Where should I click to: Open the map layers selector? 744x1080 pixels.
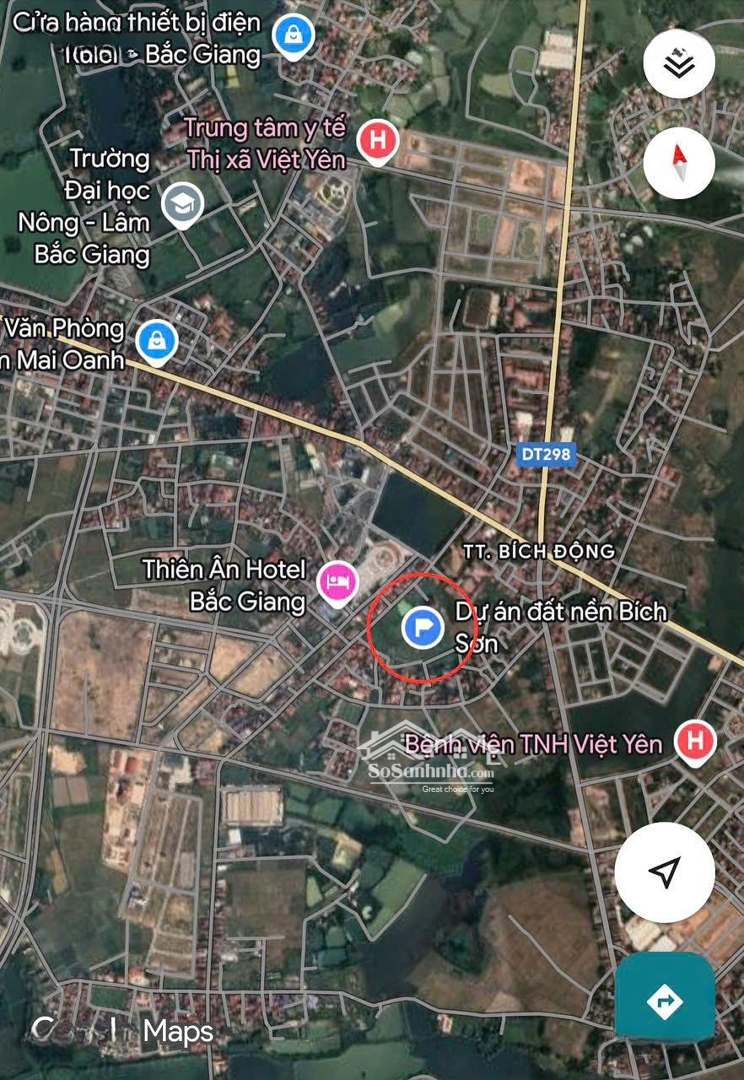point(679,64)
